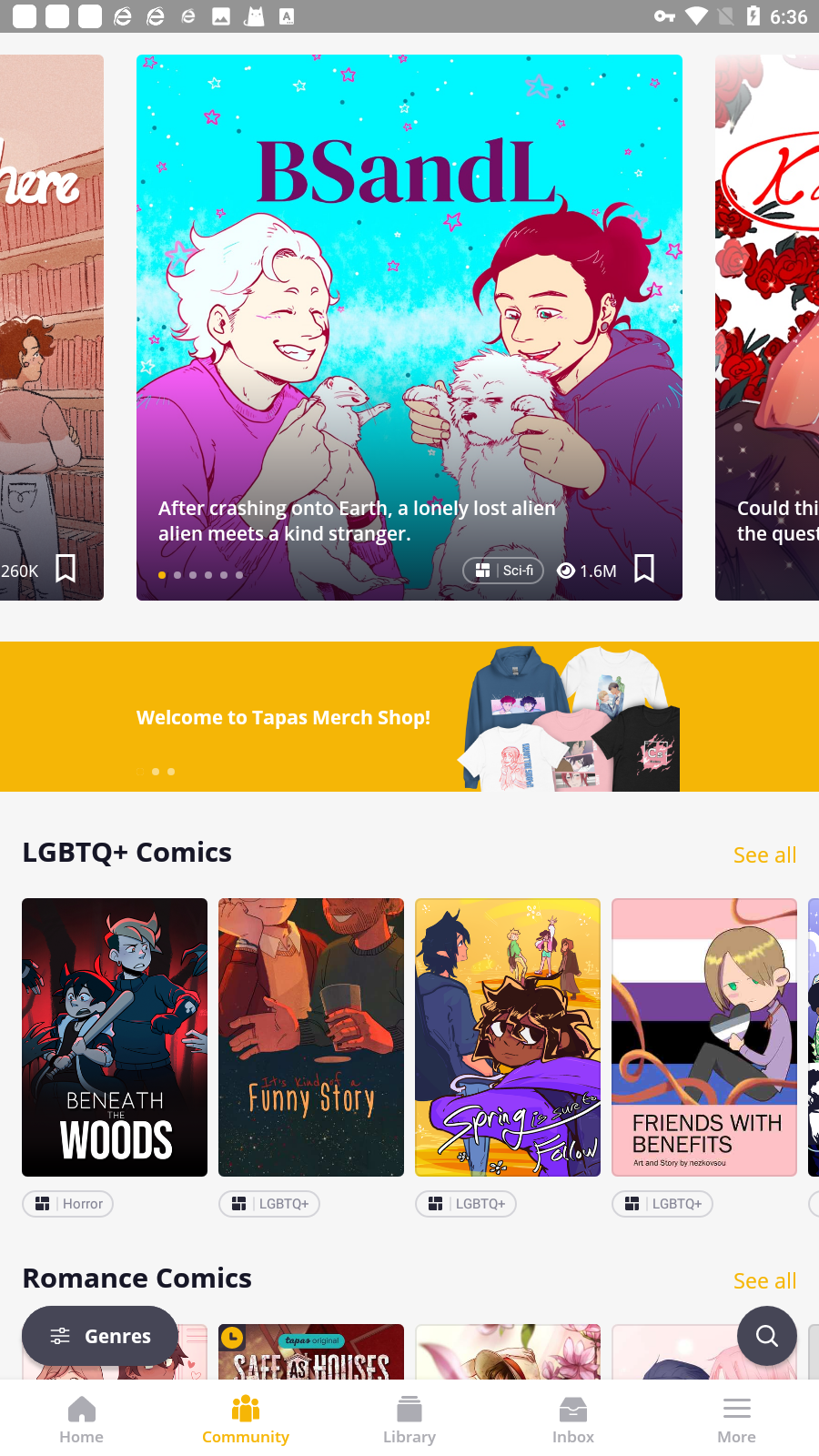
Task: See all LGBTQ+ Comics
Action: [764, 854]
